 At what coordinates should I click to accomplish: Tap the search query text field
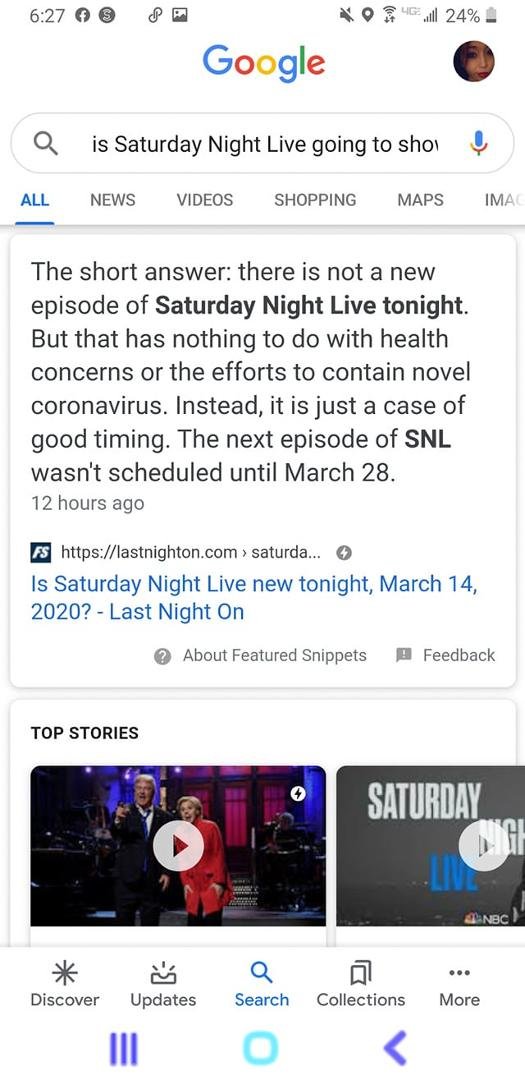click(260, 144)
